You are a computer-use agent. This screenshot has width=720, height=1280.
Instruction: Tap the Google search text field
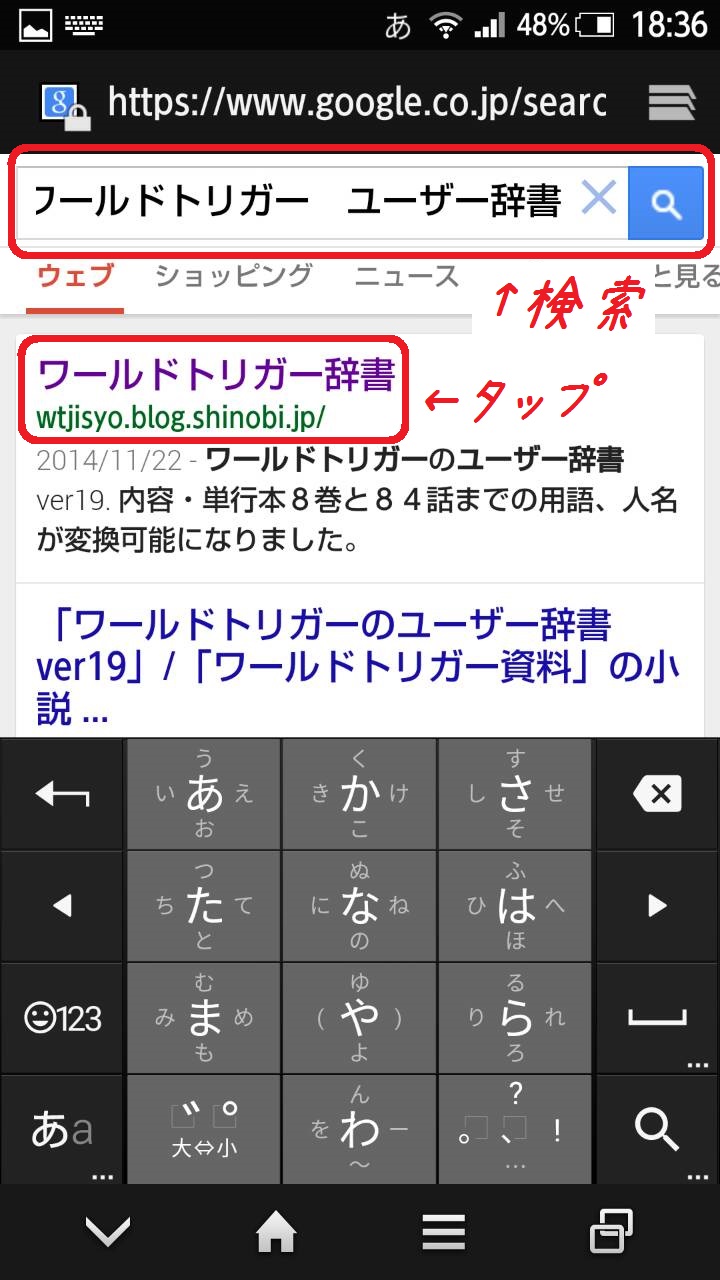(322, 203)
